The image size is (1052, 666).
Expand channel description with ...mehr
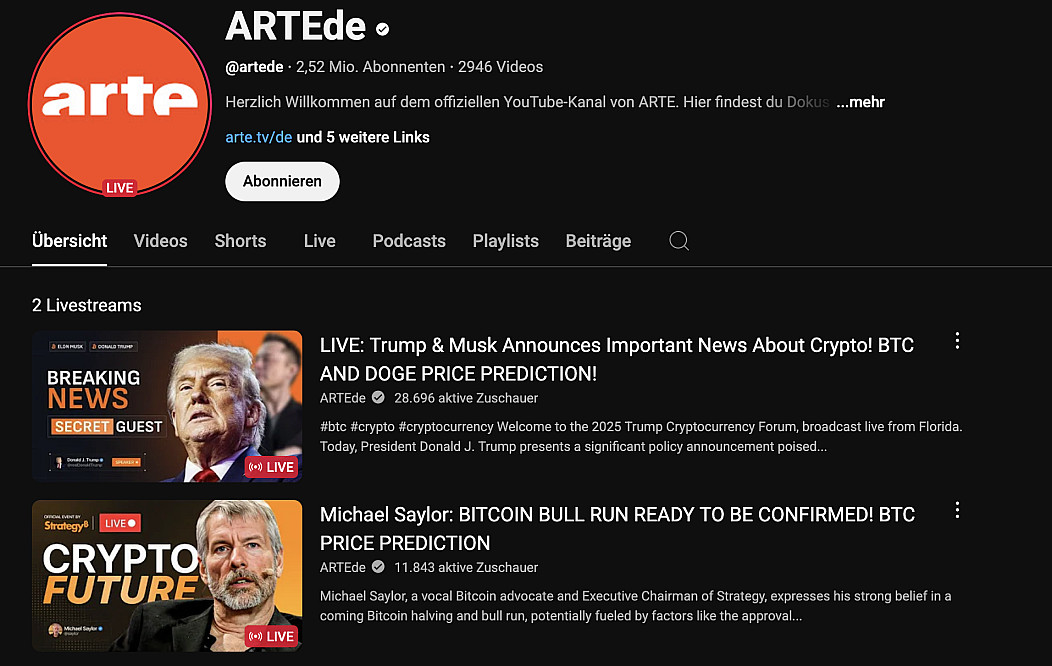pos(860,102)
